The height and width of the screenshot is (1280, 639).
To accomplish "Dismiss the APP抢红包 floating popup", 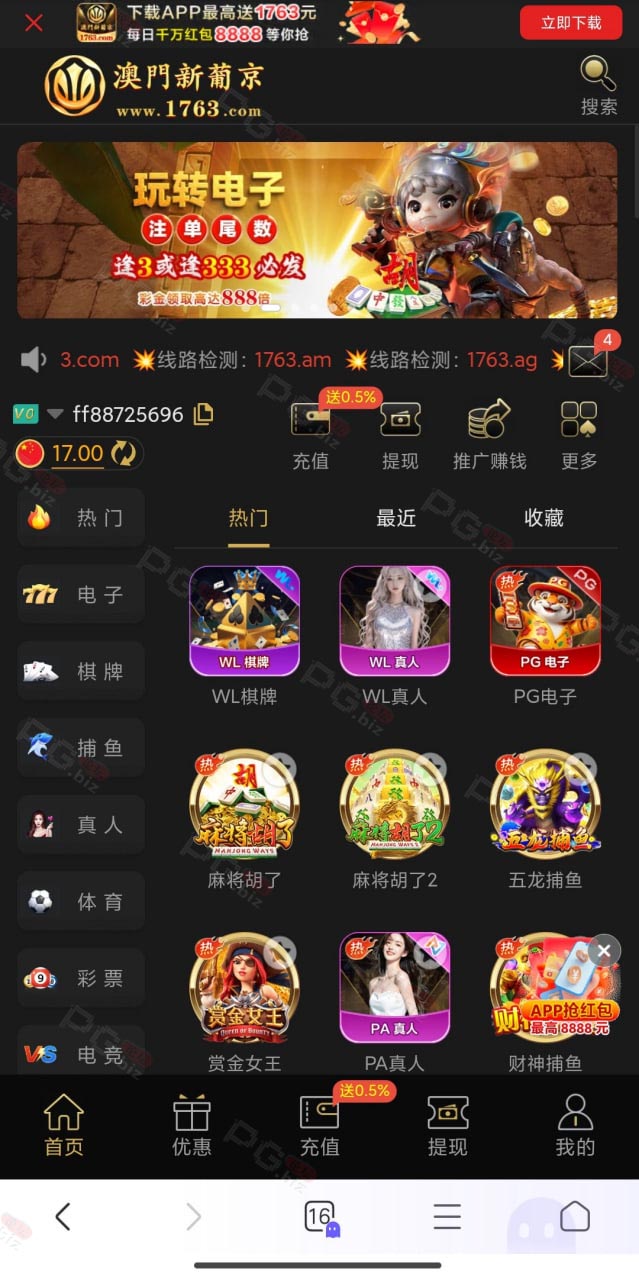I will click(x=604, y=950).
